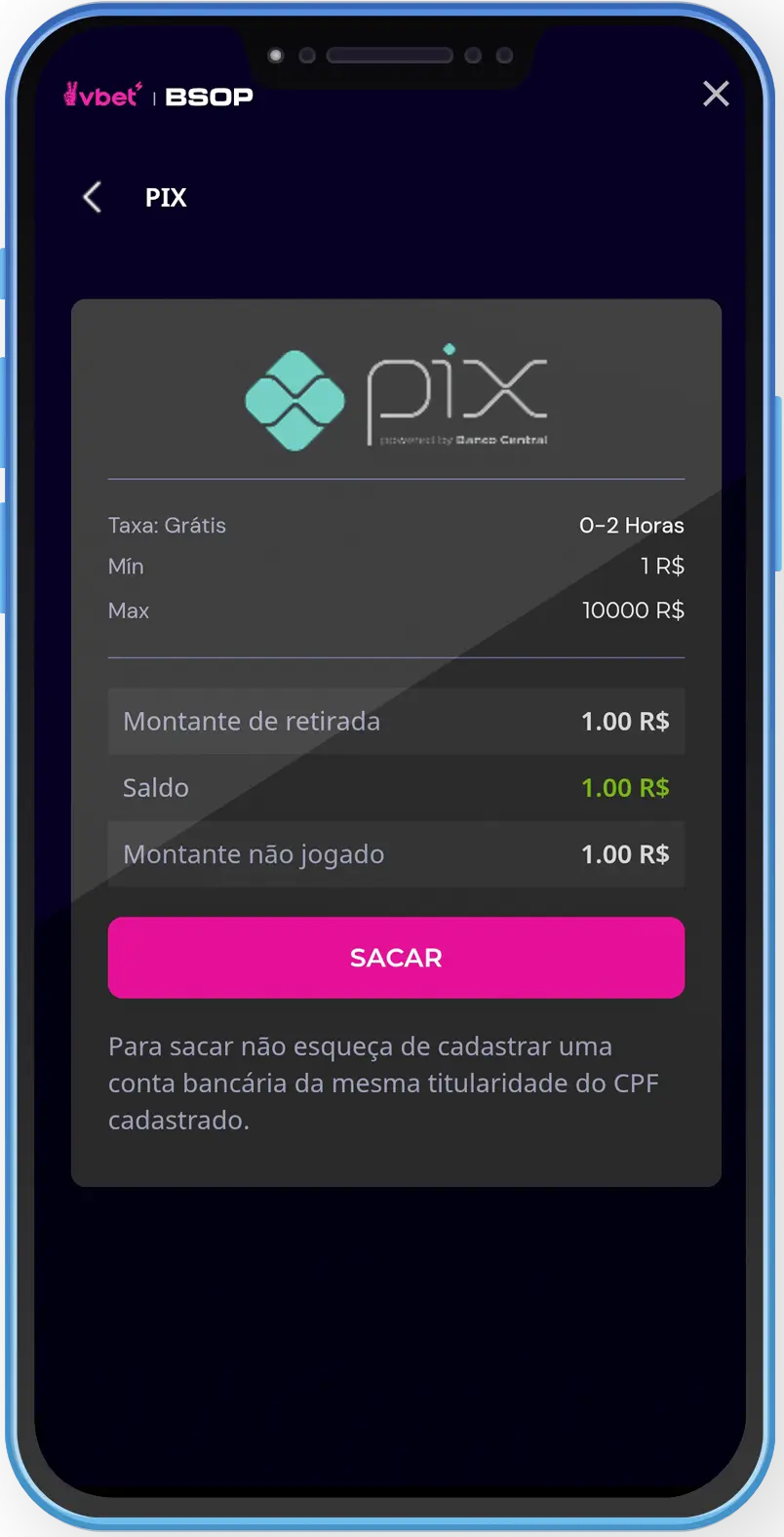Screen dimensions: 784x1537
Task: Select the Taxa: Grátis label
Action: click(167, 525)
